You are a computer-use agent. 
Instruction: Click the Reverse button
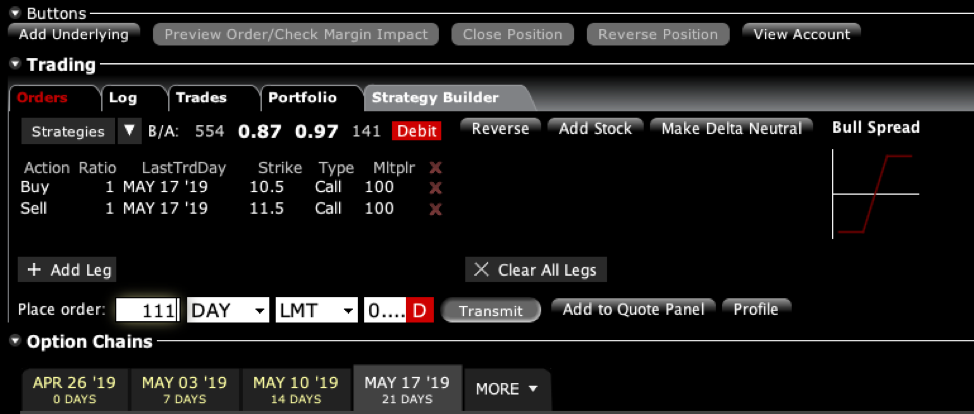point(500,129)
